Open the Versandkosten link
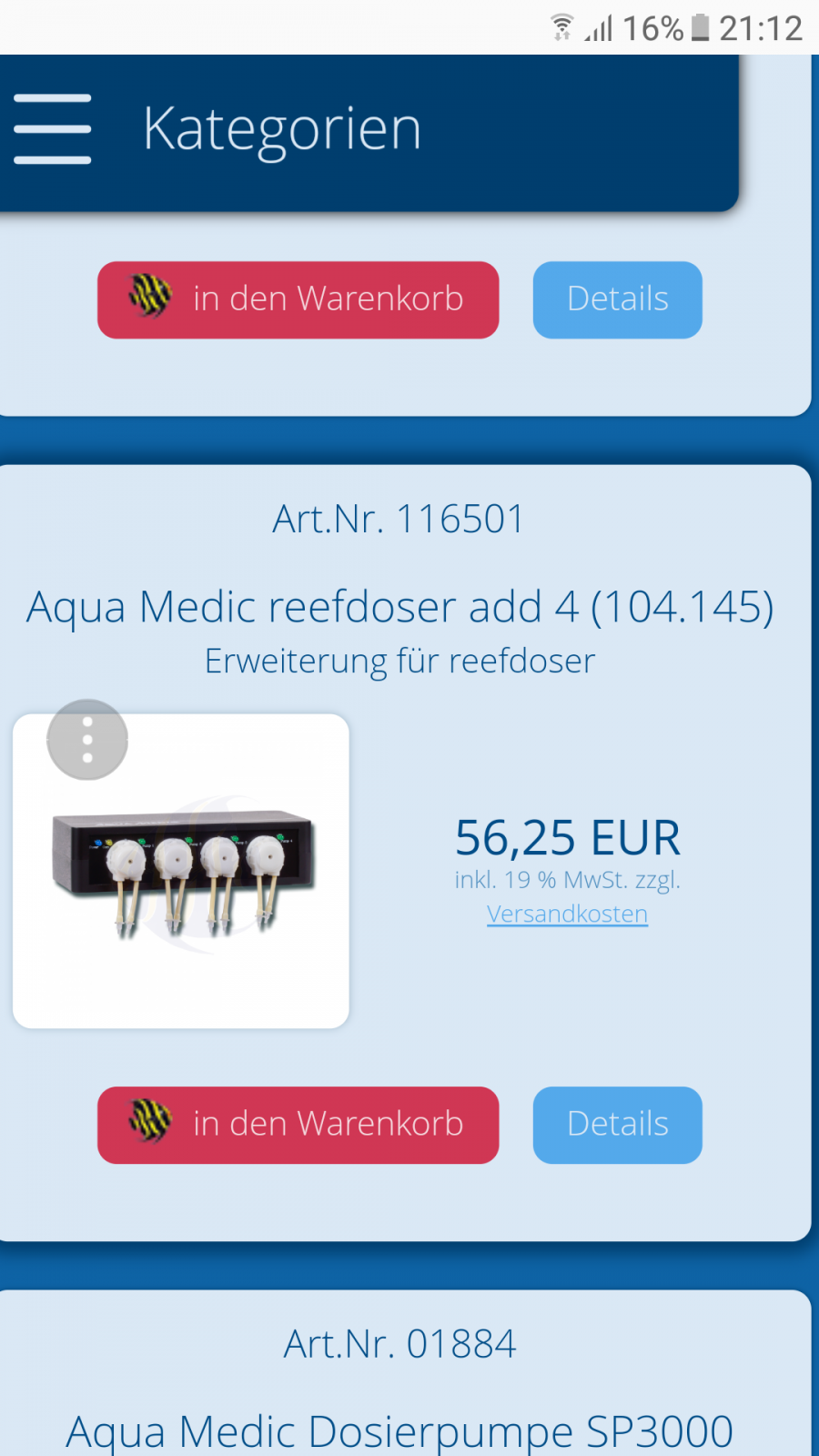The image size is (819, 1456). coord(567,914)
